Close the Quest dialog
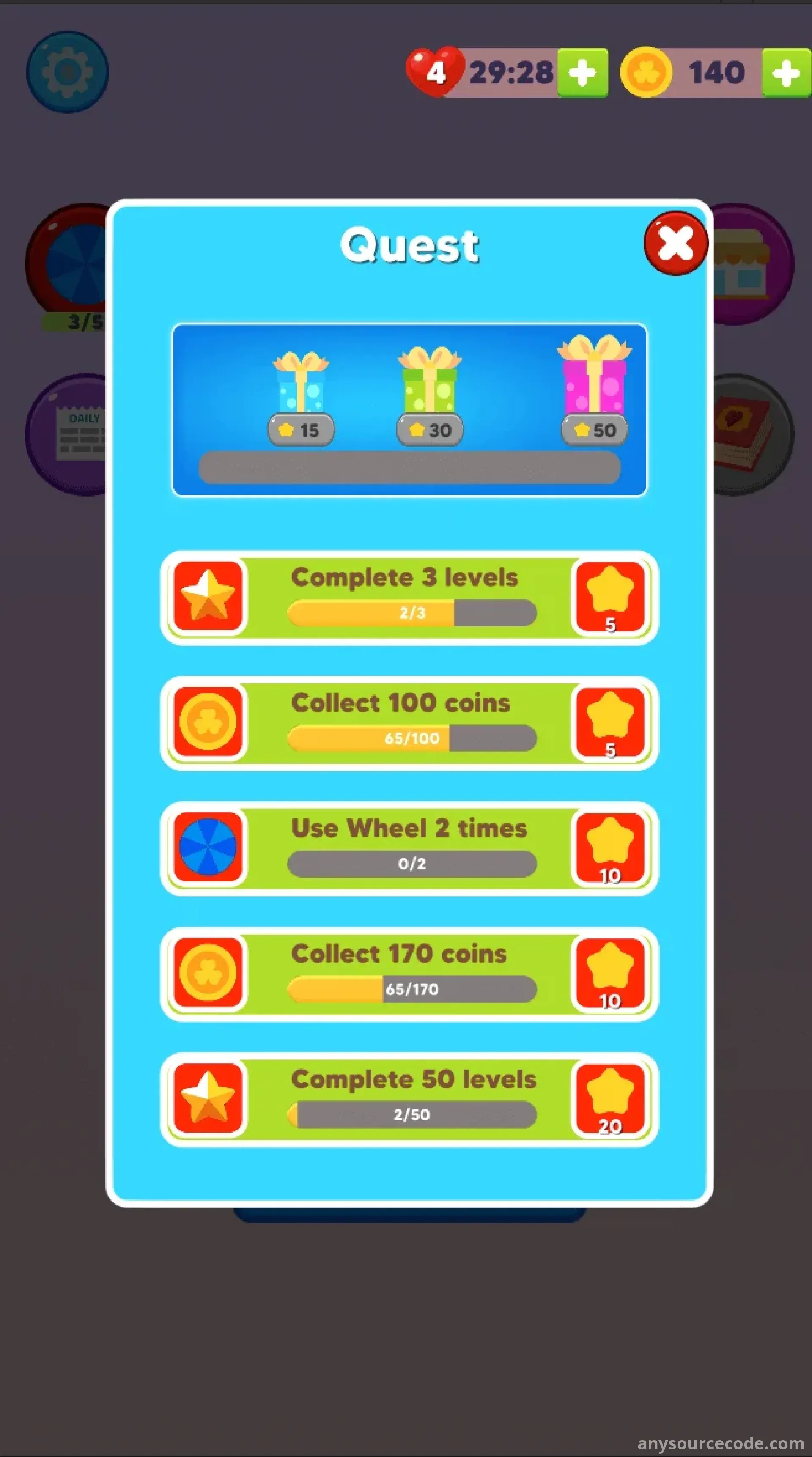The width and height of the screenshot is (812, 1457). [675, 243]
